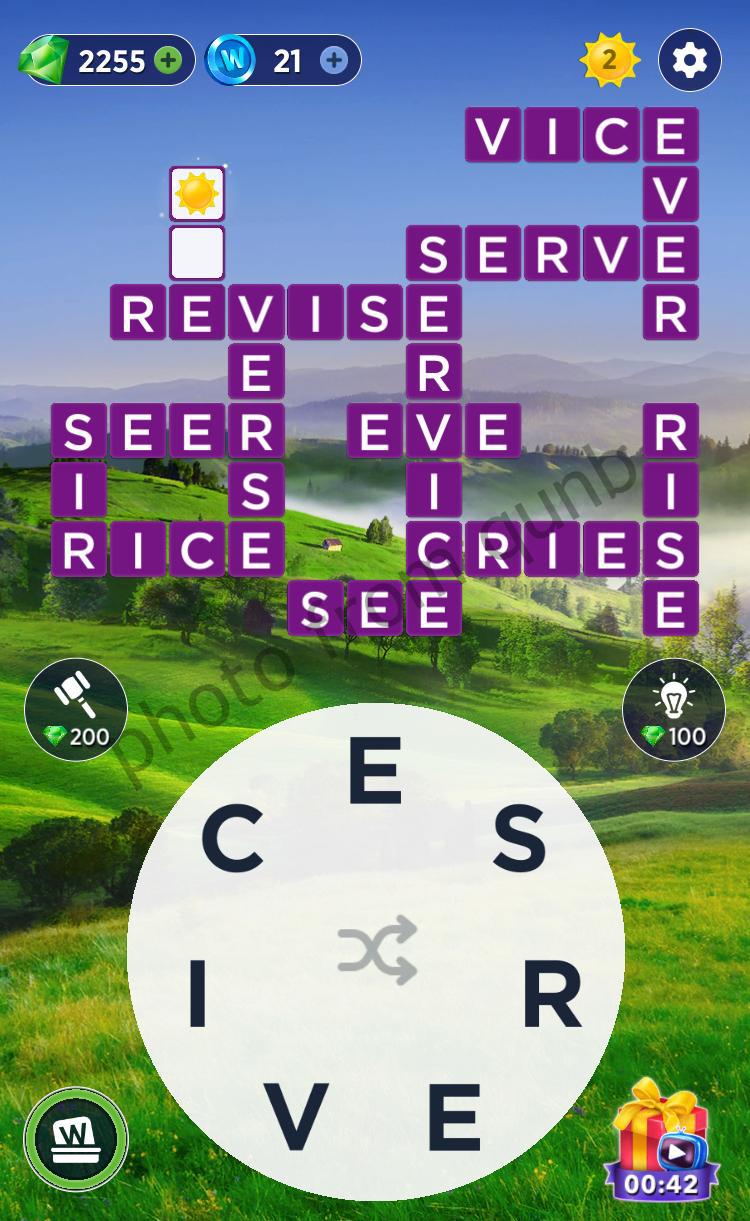Use the lightbulb hint for 100 gems

click(x=673, y=709)
